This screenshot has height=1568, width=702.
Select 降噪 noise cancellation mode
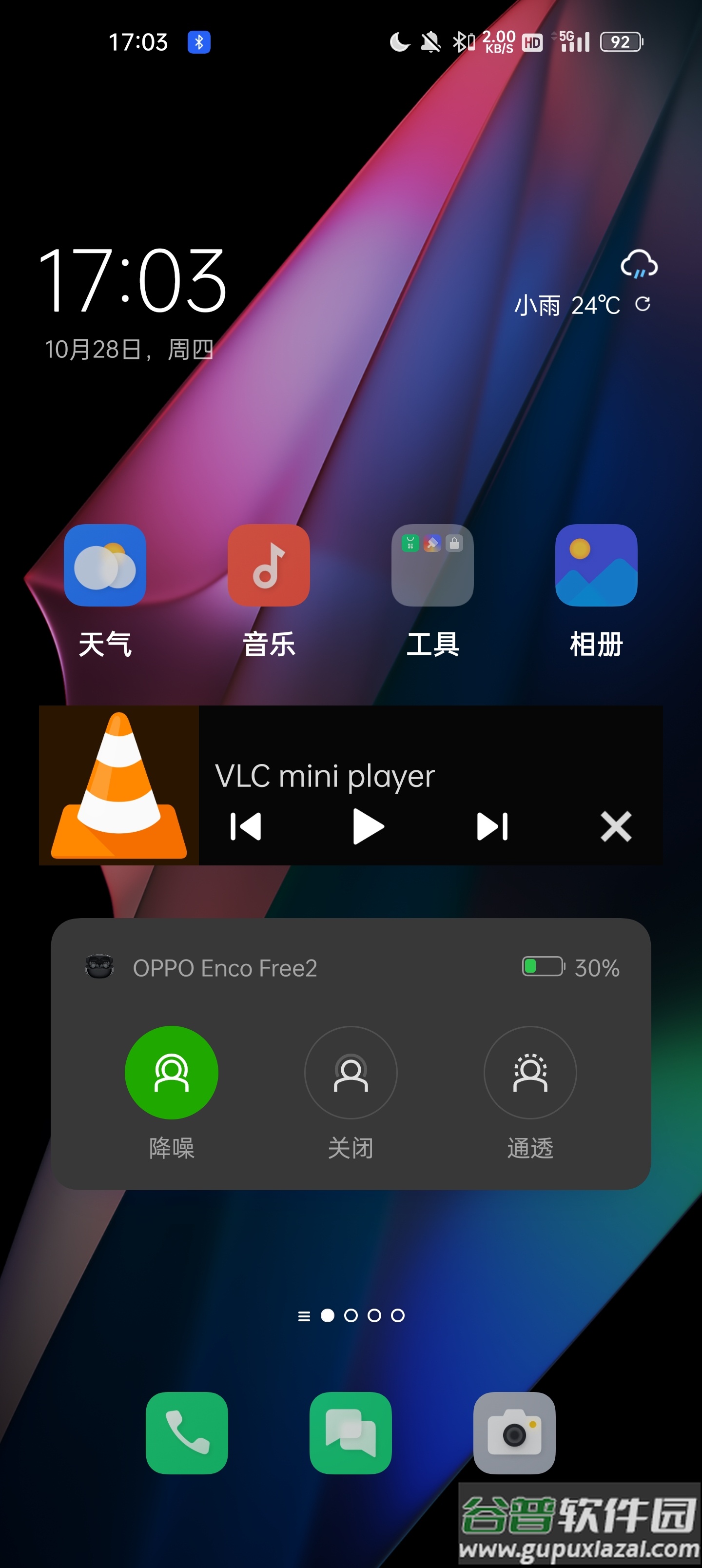tap(171, 1073)
